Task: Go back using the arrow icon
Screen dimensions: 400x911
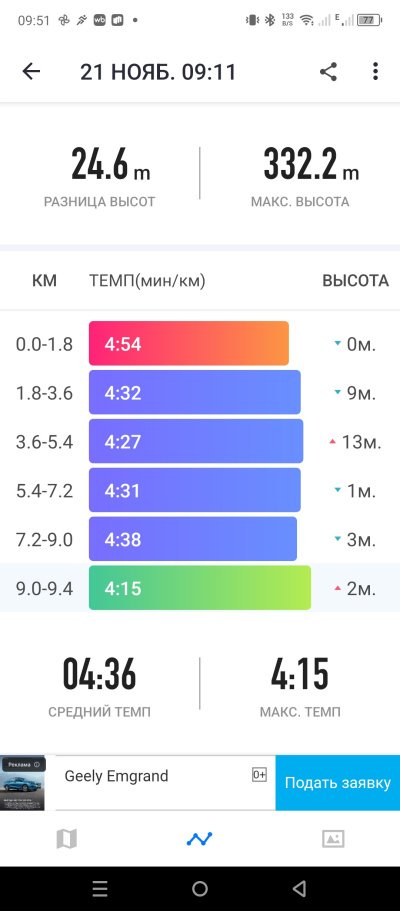Action: [x=31, y=71]
